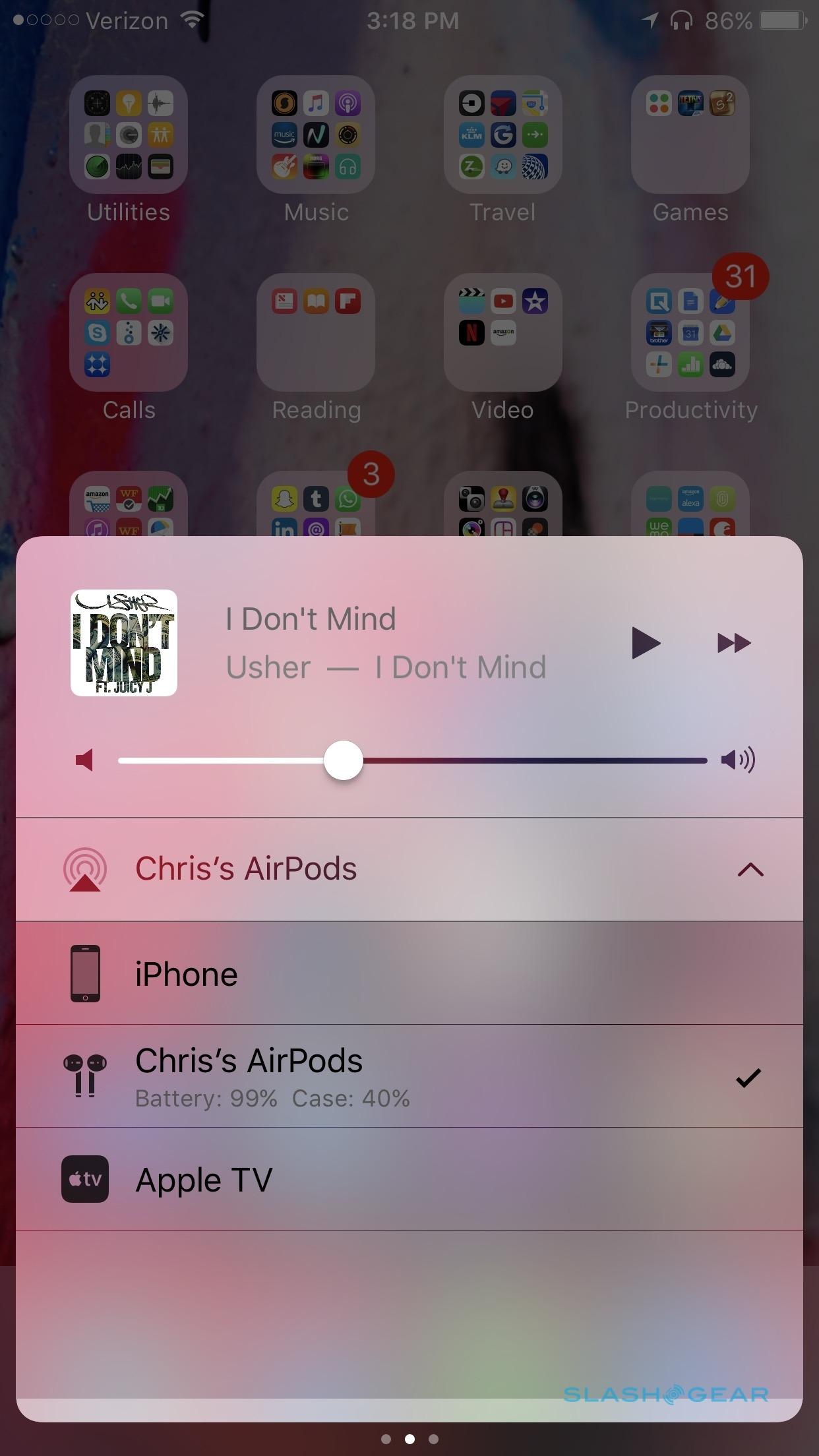Image resolution: width=819 pixels, height=1456 pixels.
Task: Open the Games folder
Action: [690, 135]
